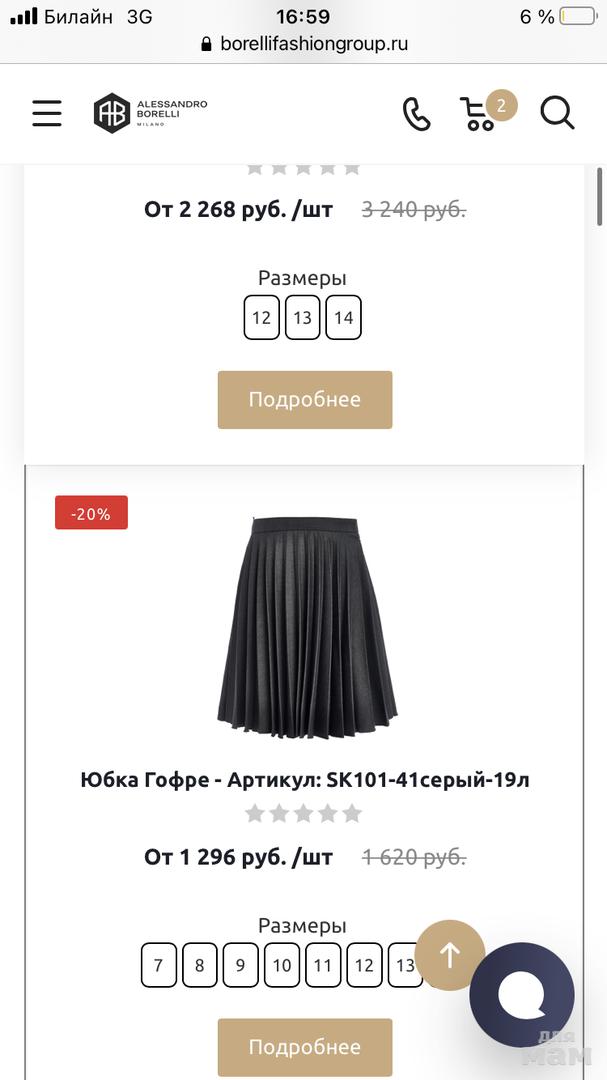Choose size 7 for the Юбка Гофре
The width and height of the screenshot is (607, 1080).
point(158,966)
